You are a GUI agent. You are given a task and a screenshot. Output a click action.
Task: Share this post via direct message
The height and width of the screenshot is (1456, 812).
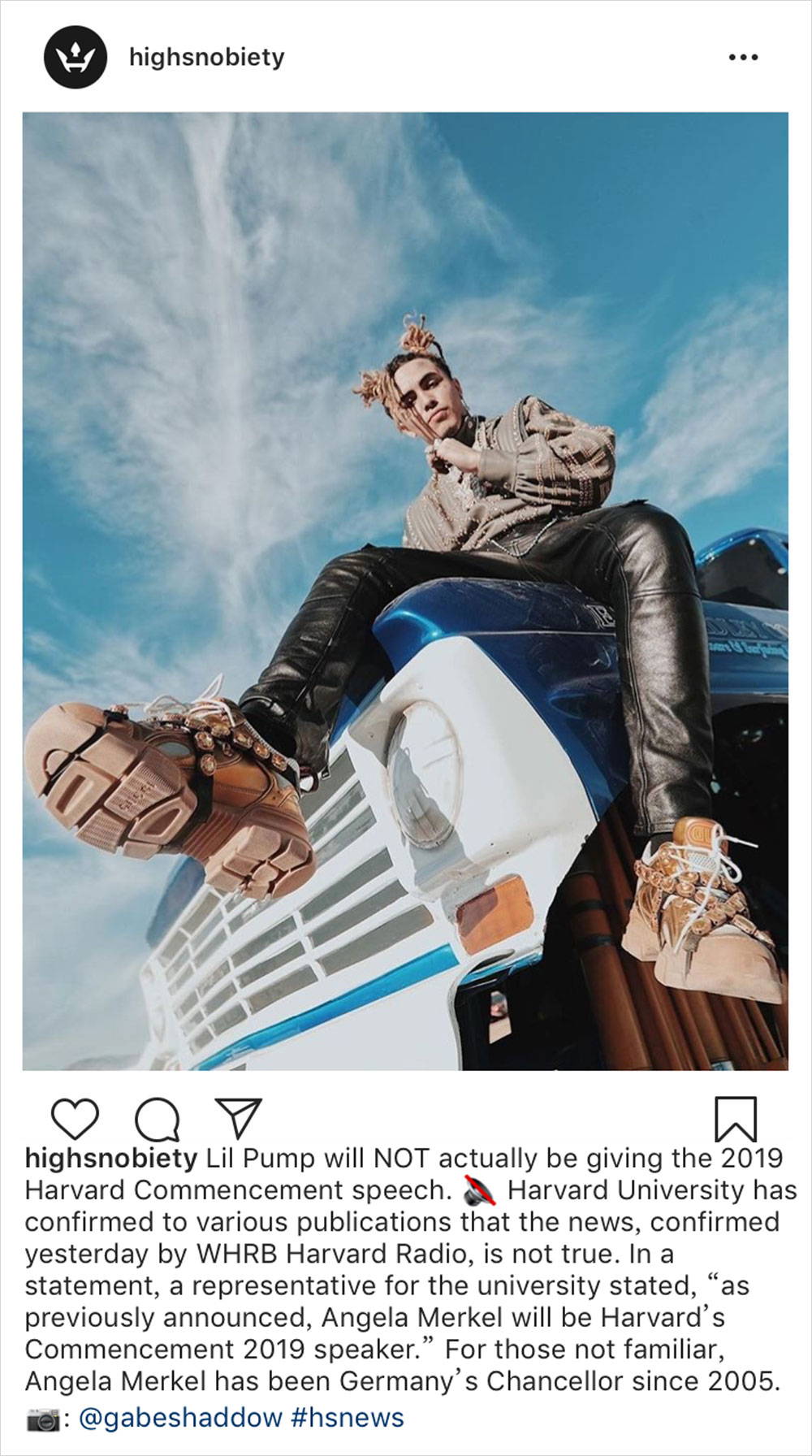point(238,1117)
